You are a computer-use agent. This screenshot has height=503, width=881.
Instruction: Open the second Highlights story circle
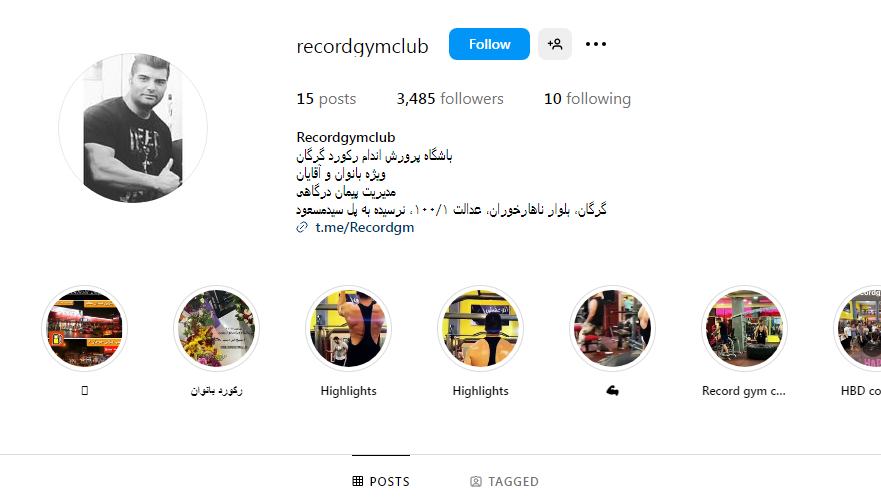point(480,329)
